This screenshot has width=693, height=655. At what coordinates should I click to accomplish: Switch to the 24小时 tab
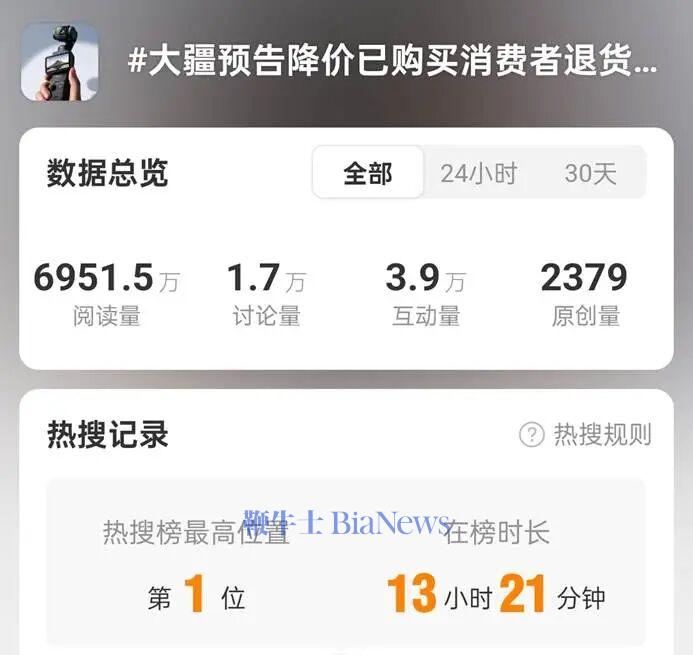click(478, 173)
